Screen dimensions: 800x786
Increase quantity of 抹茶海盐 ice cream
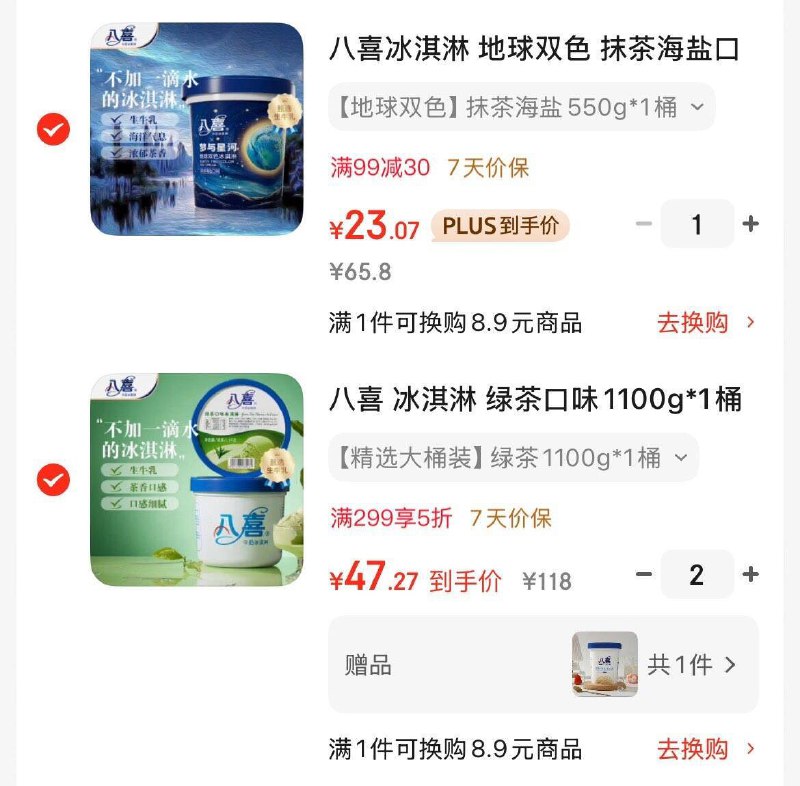[x=751, y=224]
